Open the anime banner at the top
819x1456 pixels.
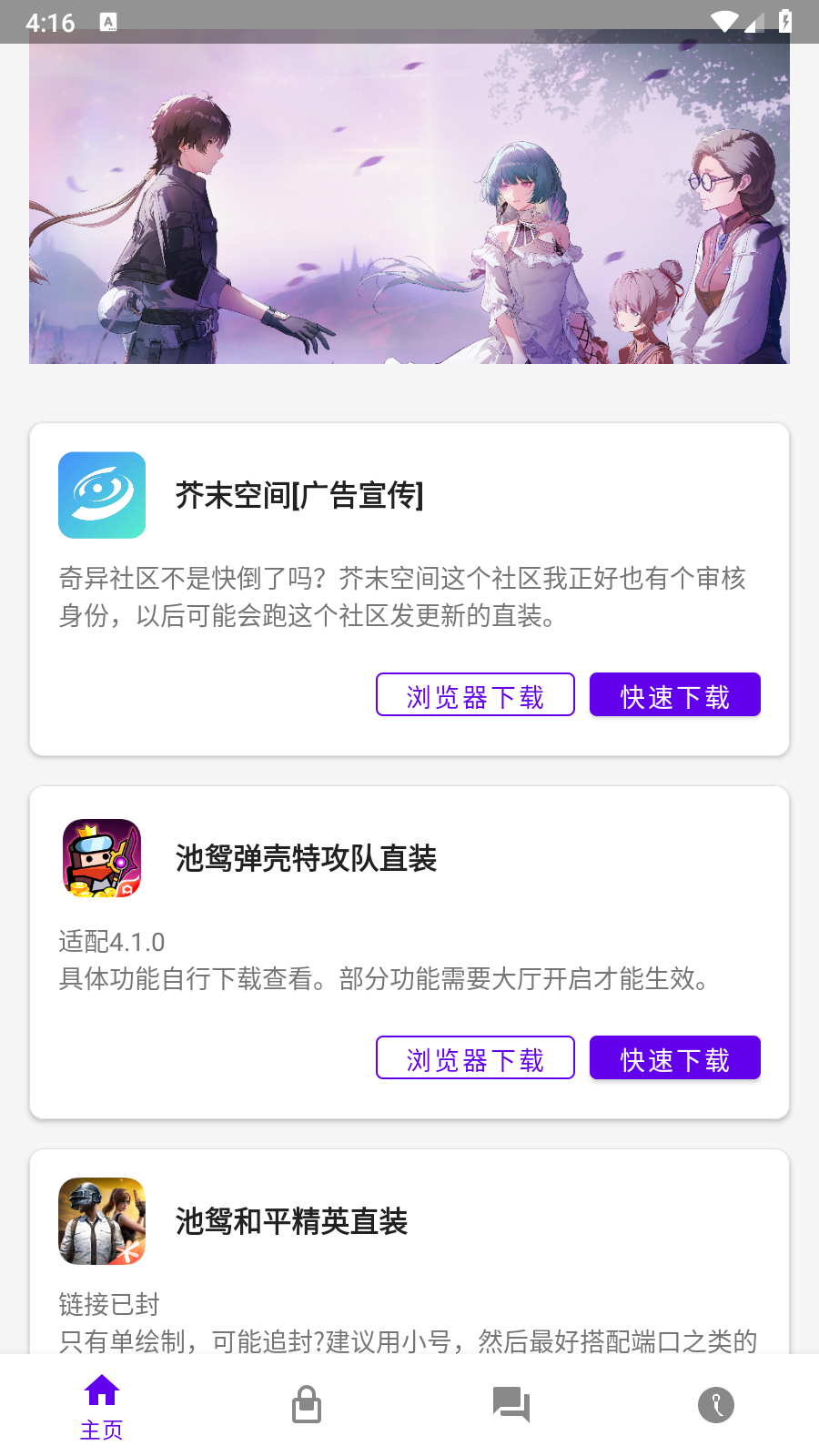tap(409, 200)
